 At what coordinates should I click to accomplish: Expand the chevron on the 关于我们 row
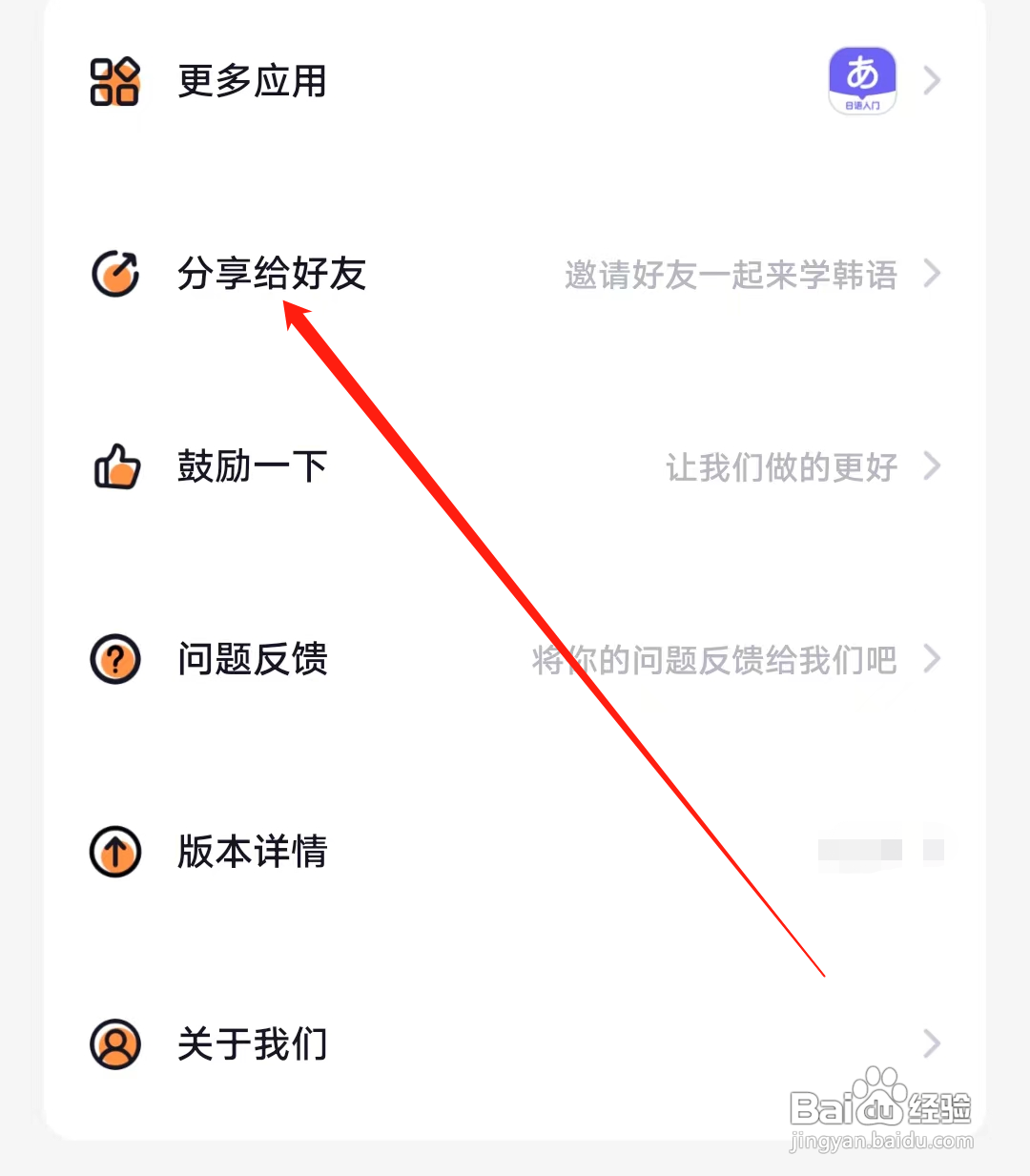(932, 1044)
